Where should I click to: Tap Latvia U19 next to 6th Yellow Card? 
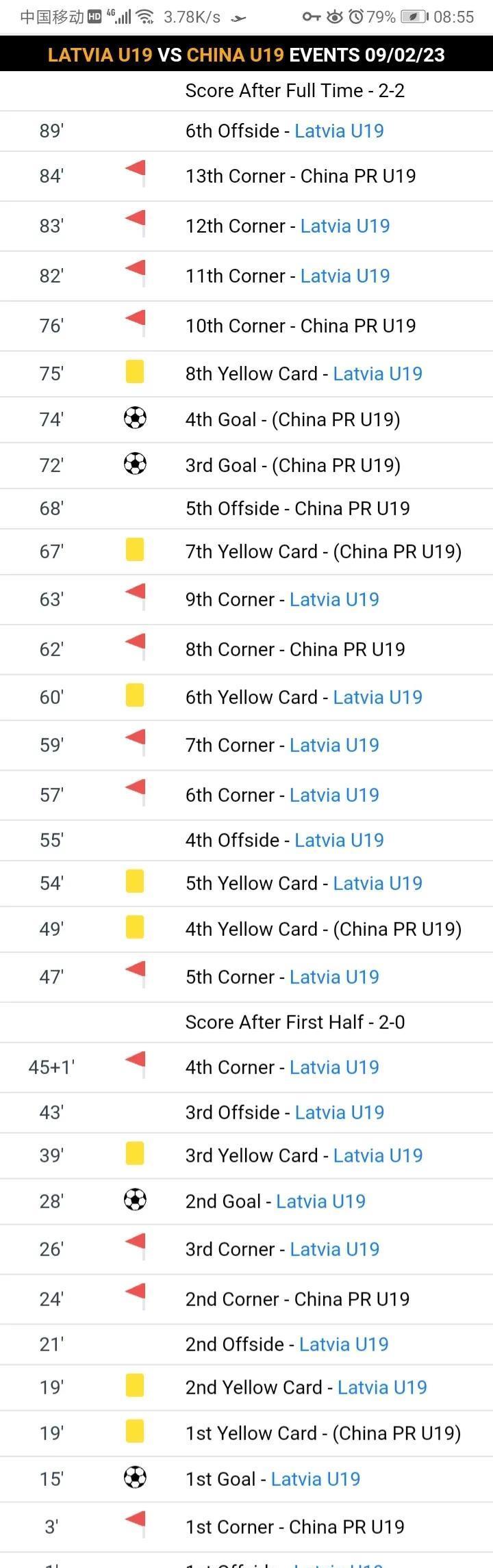pyautogui.click(x=377, y=697)
